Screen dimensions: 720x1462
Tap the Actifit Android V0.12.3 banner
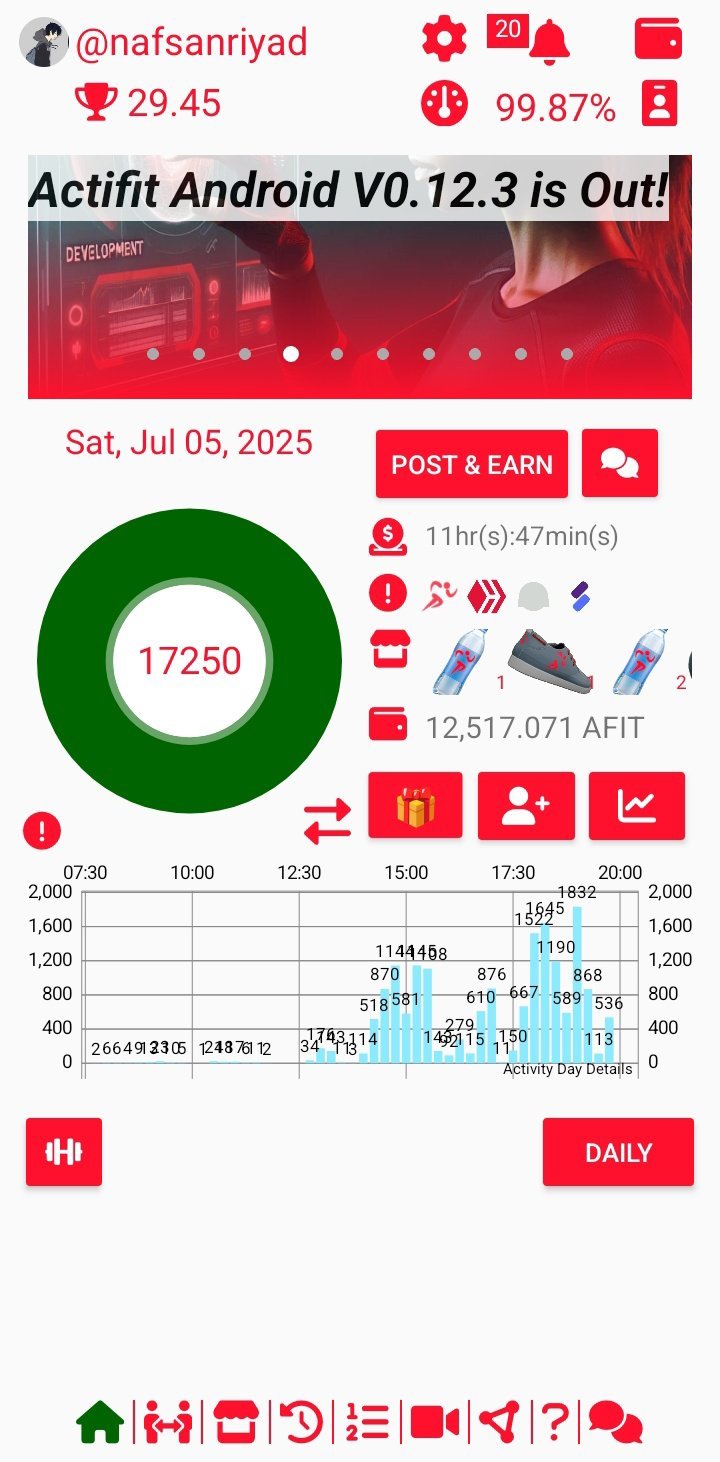360,276
